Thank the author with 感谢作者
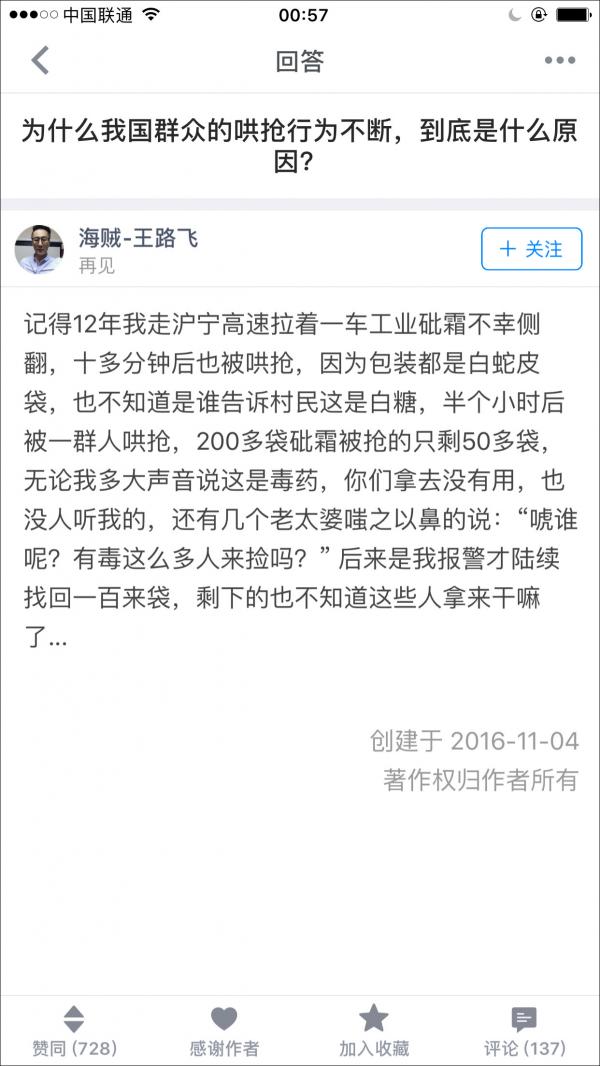Image resolution: width=600 pixels, height=1066 pixels. 224,1031
